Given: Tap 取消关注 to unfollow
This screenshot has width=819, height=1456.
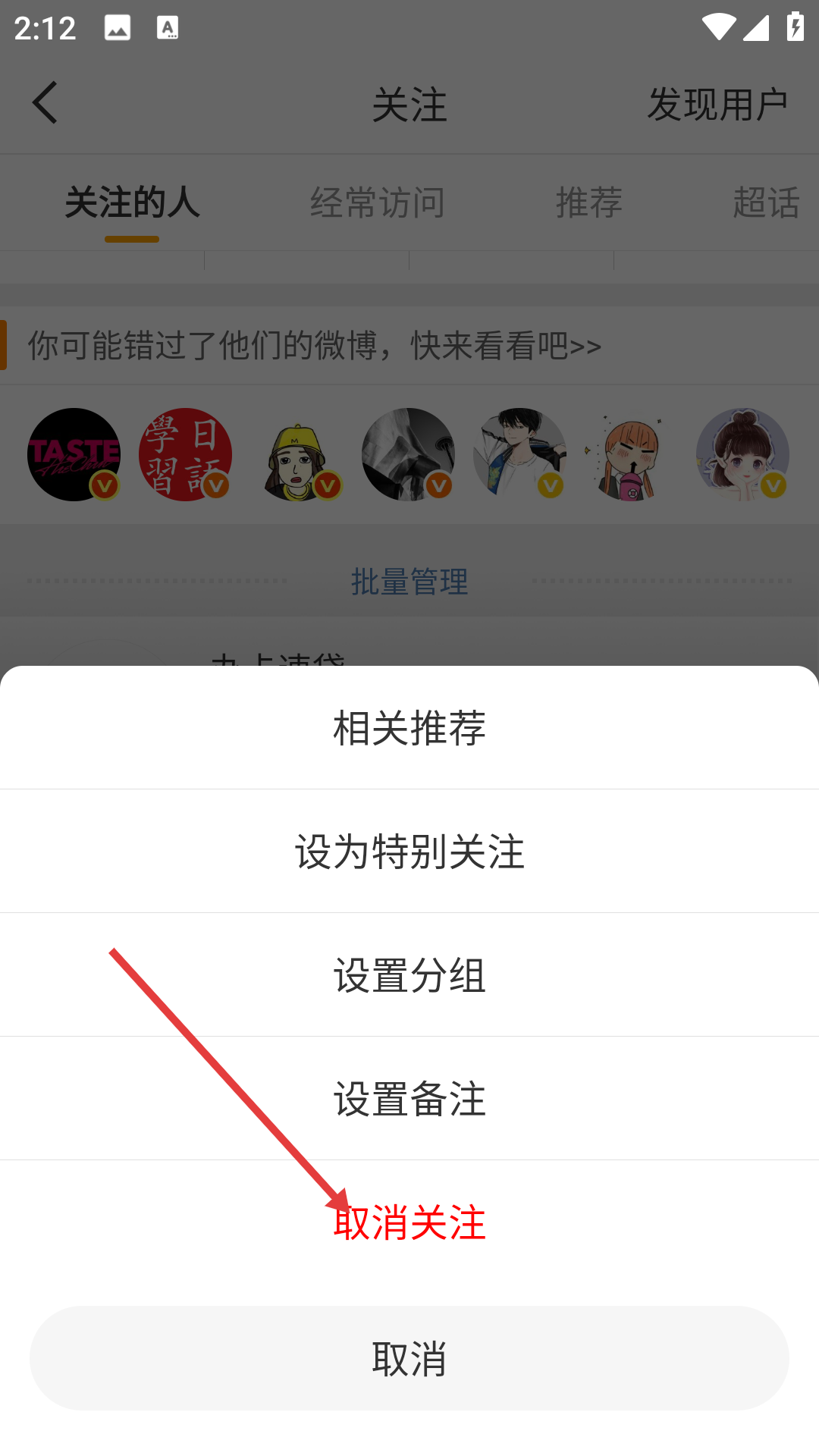Looking at the screenshot, I should click(409, 1222).
